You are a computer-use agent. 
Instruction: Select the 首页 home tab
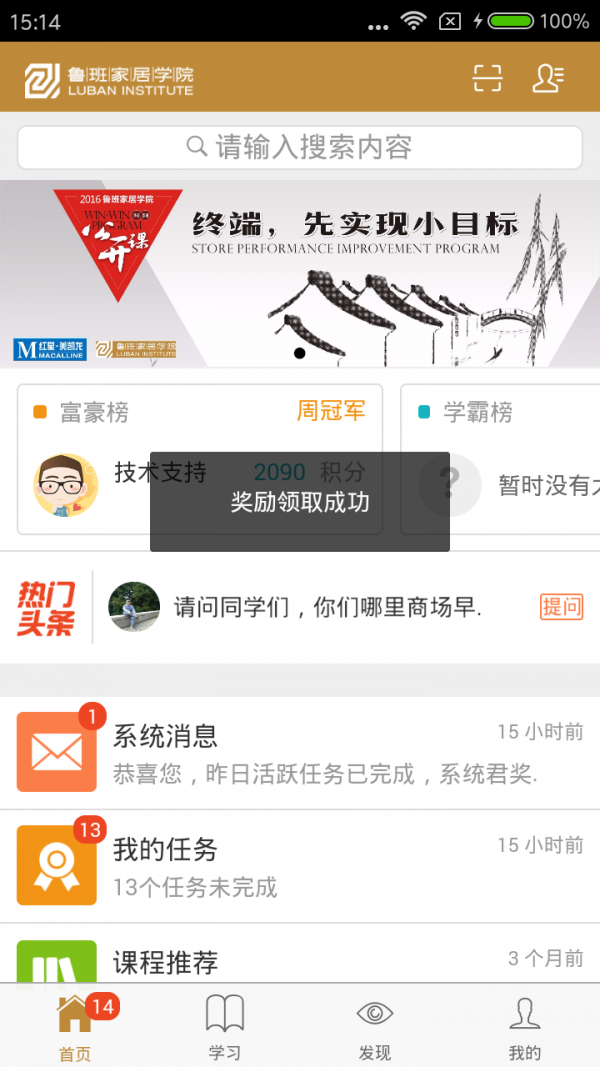tap(75, 1027)
